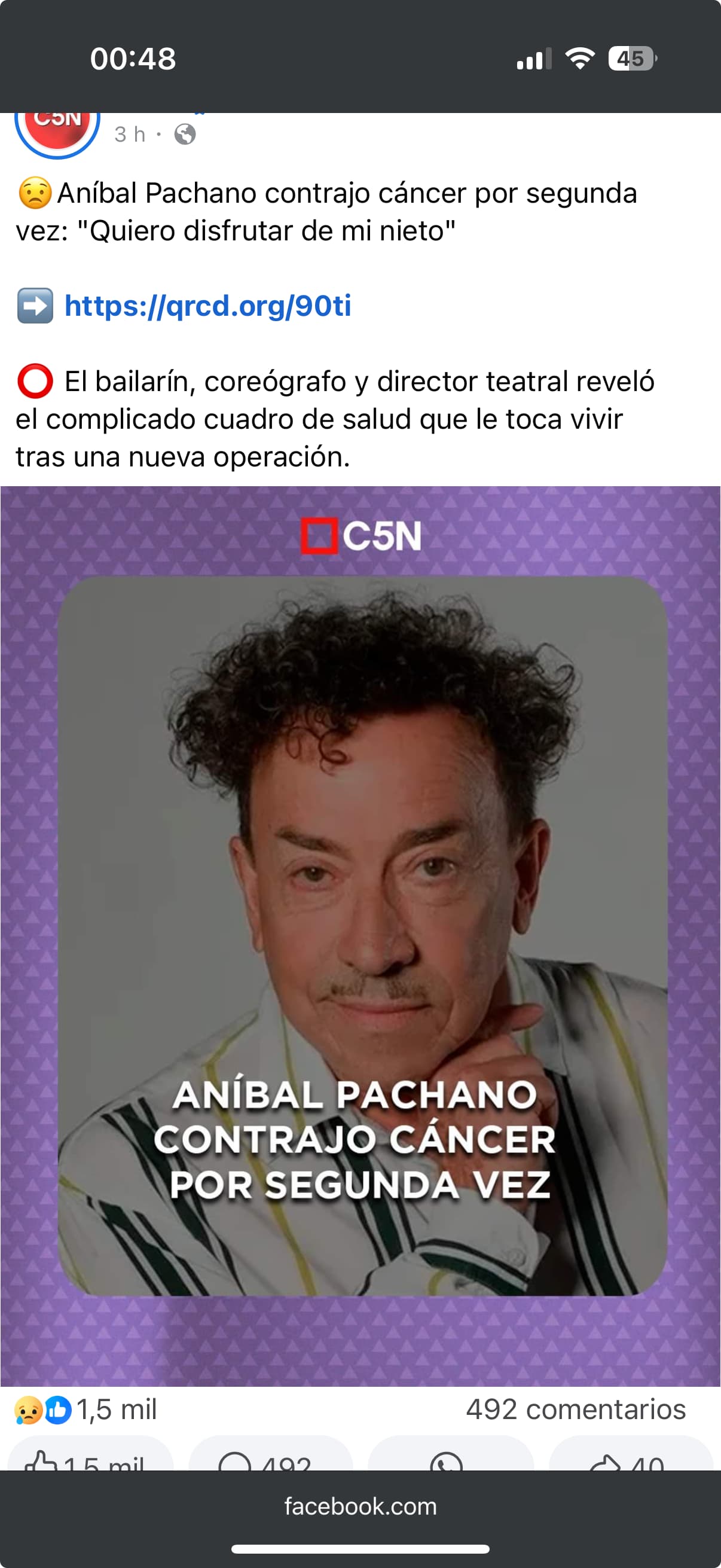
Task: Share the post with the share button
Action: 631,1454
